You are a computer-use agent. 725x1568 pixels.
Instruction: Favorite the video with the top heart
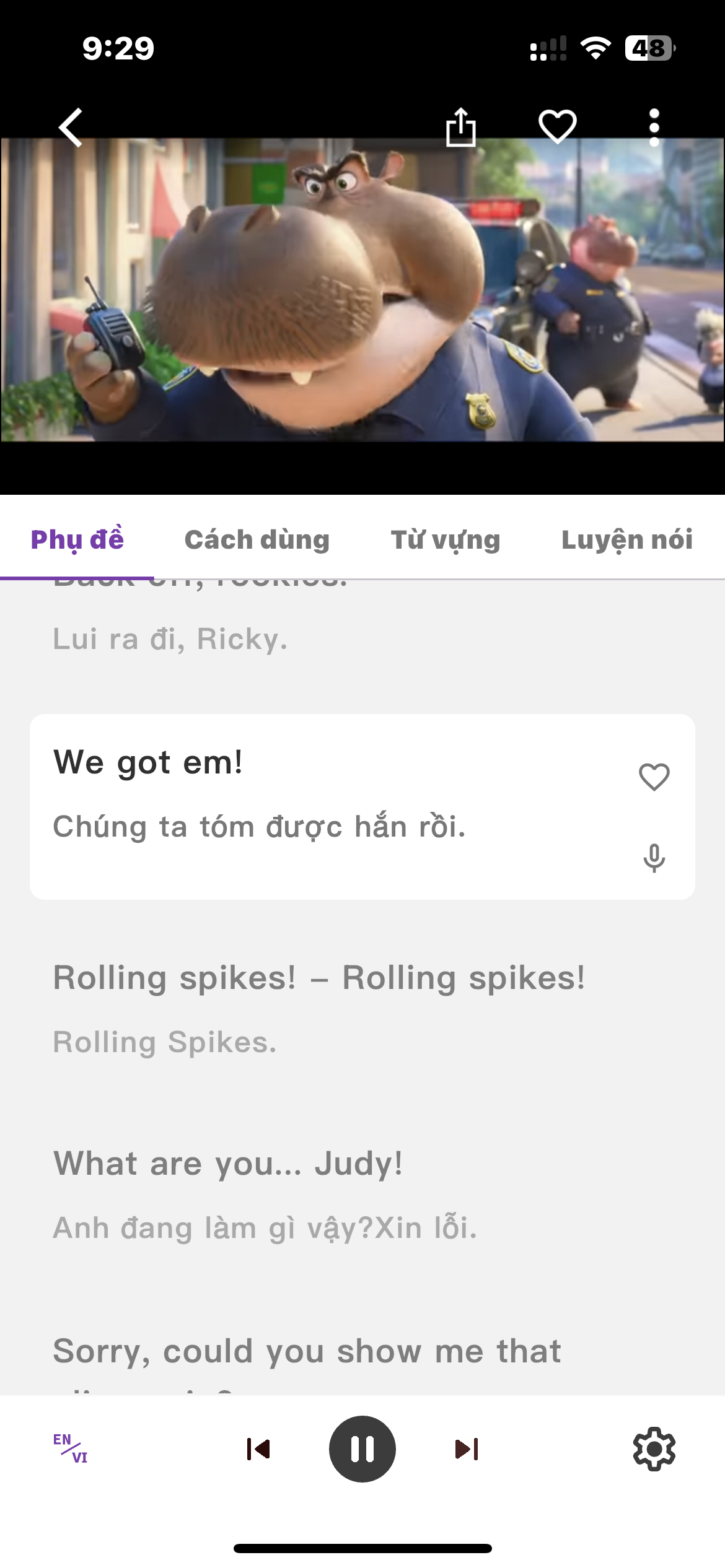click(x=558, y=126)
